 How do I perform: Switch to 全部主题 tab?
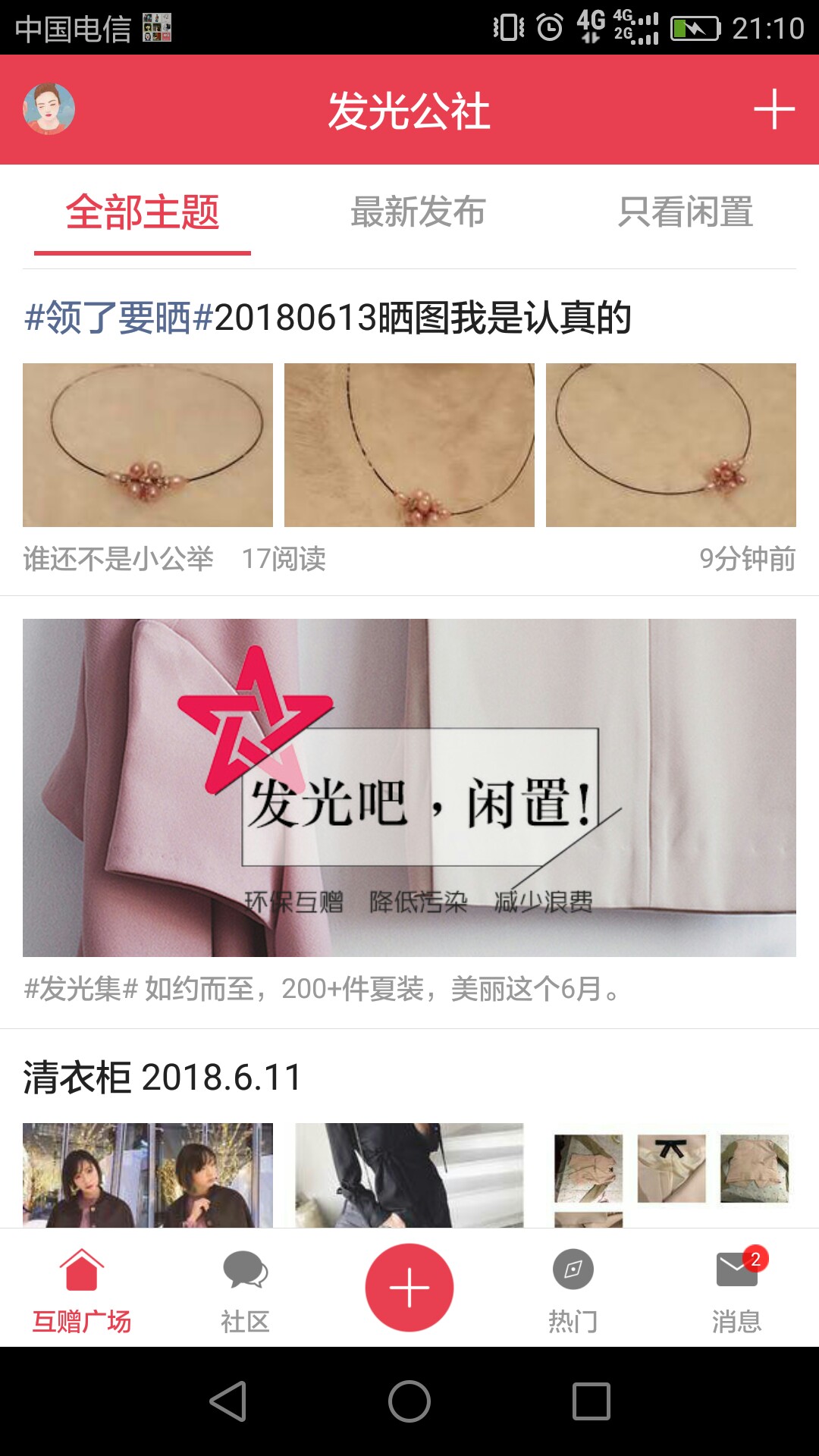click(143, 212)
